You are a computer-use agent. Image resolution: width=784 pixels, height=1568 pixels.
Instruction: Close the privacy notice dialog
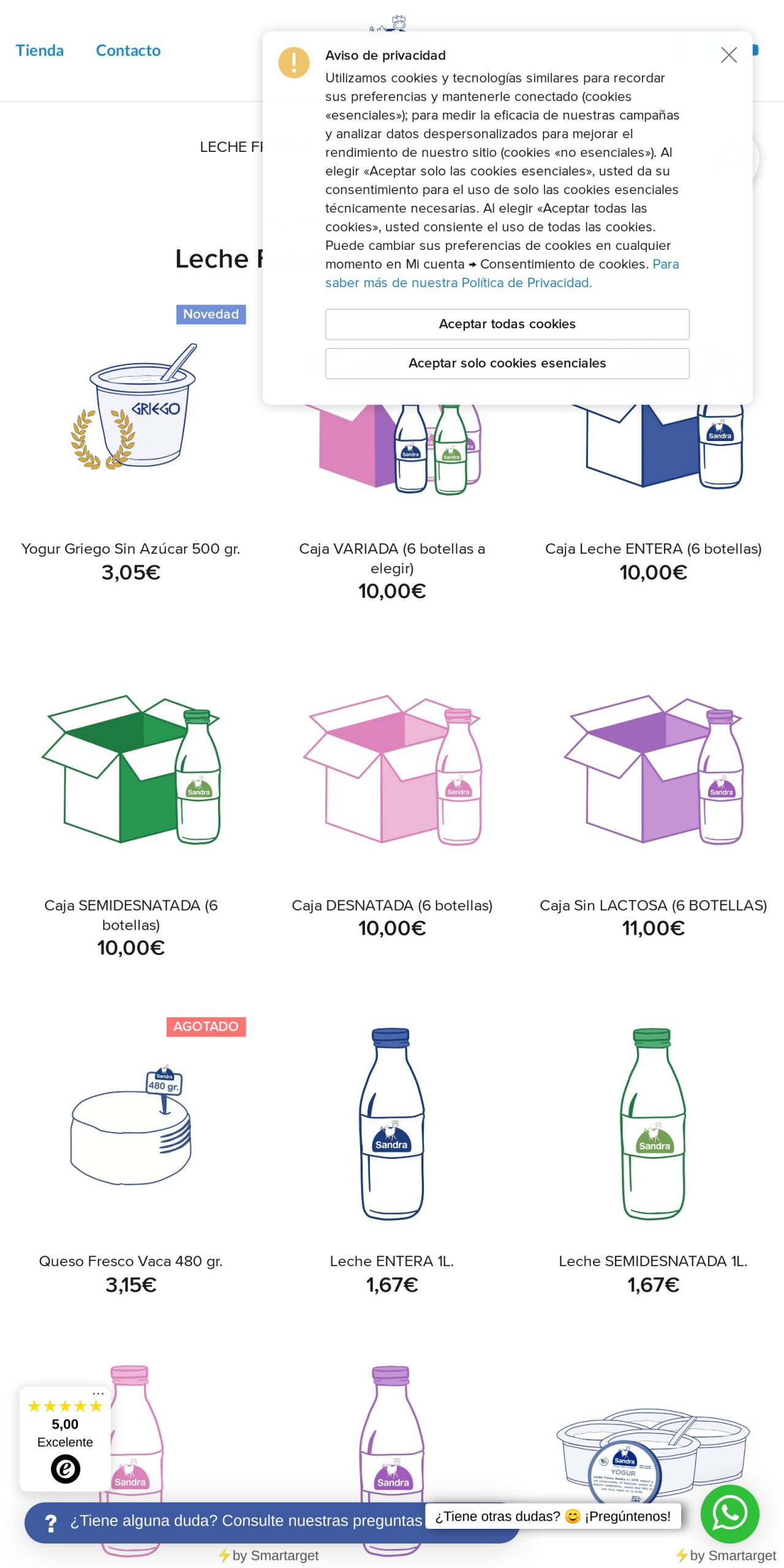click(728, 55)
